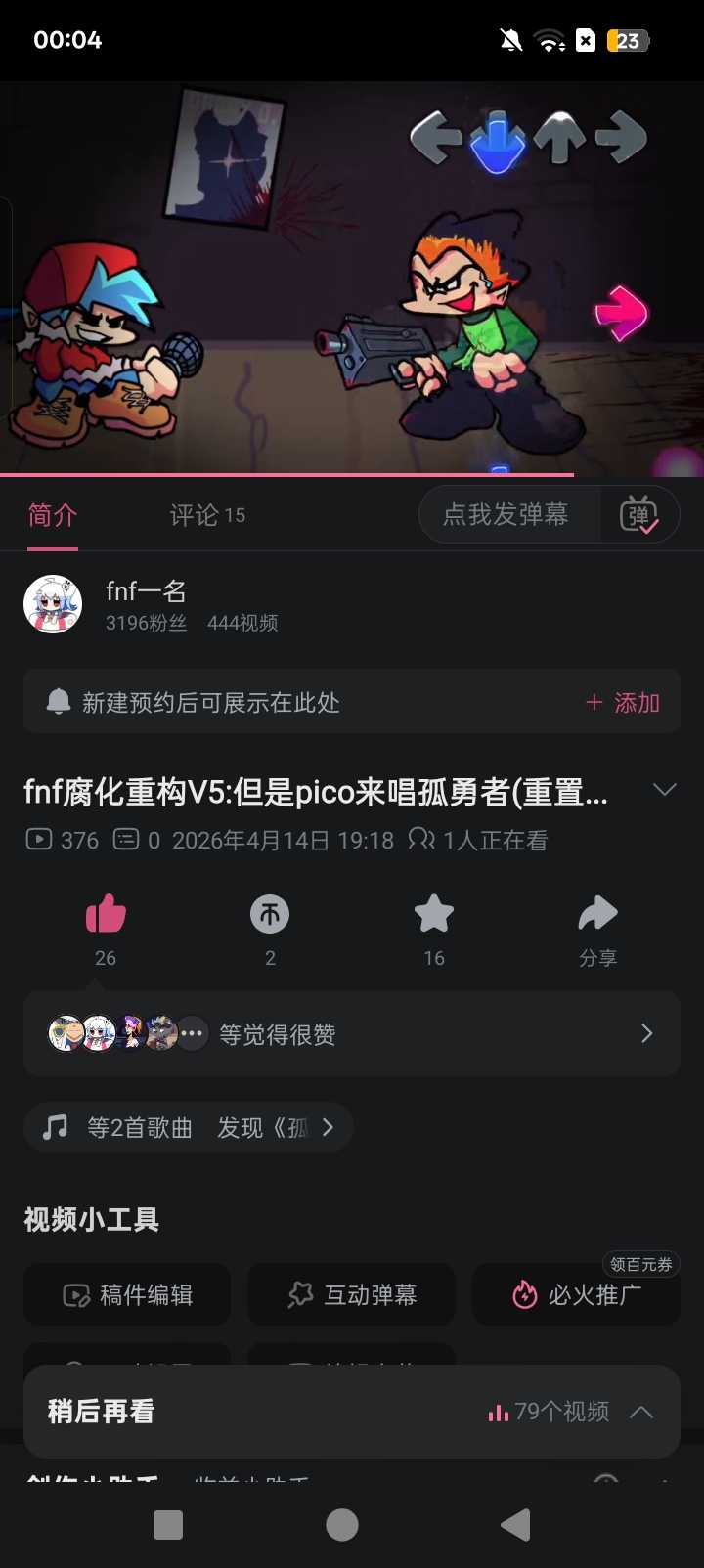
Task: Expand the video title description
Action: (x=664, y=790)
